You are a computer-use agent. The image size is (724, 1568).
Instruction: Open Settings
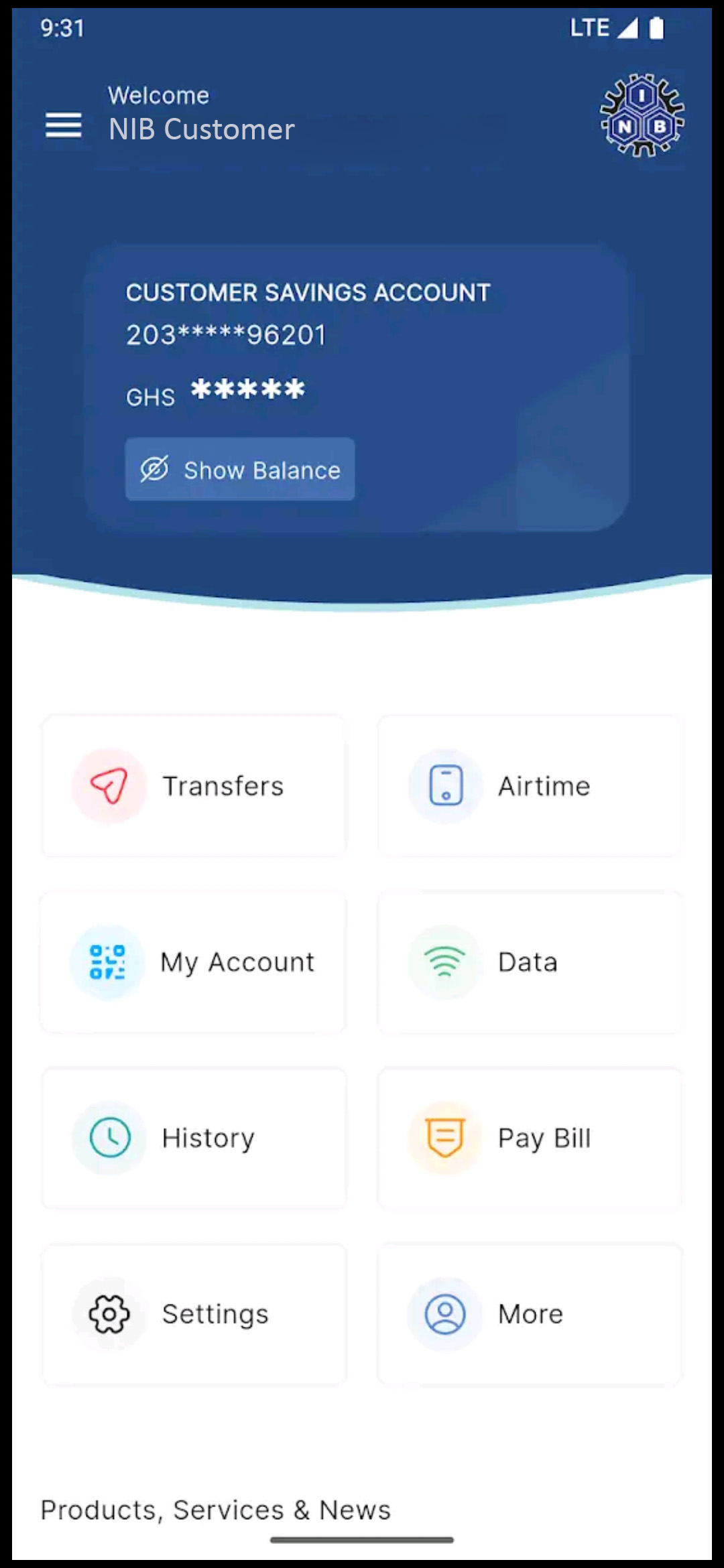194,1314
